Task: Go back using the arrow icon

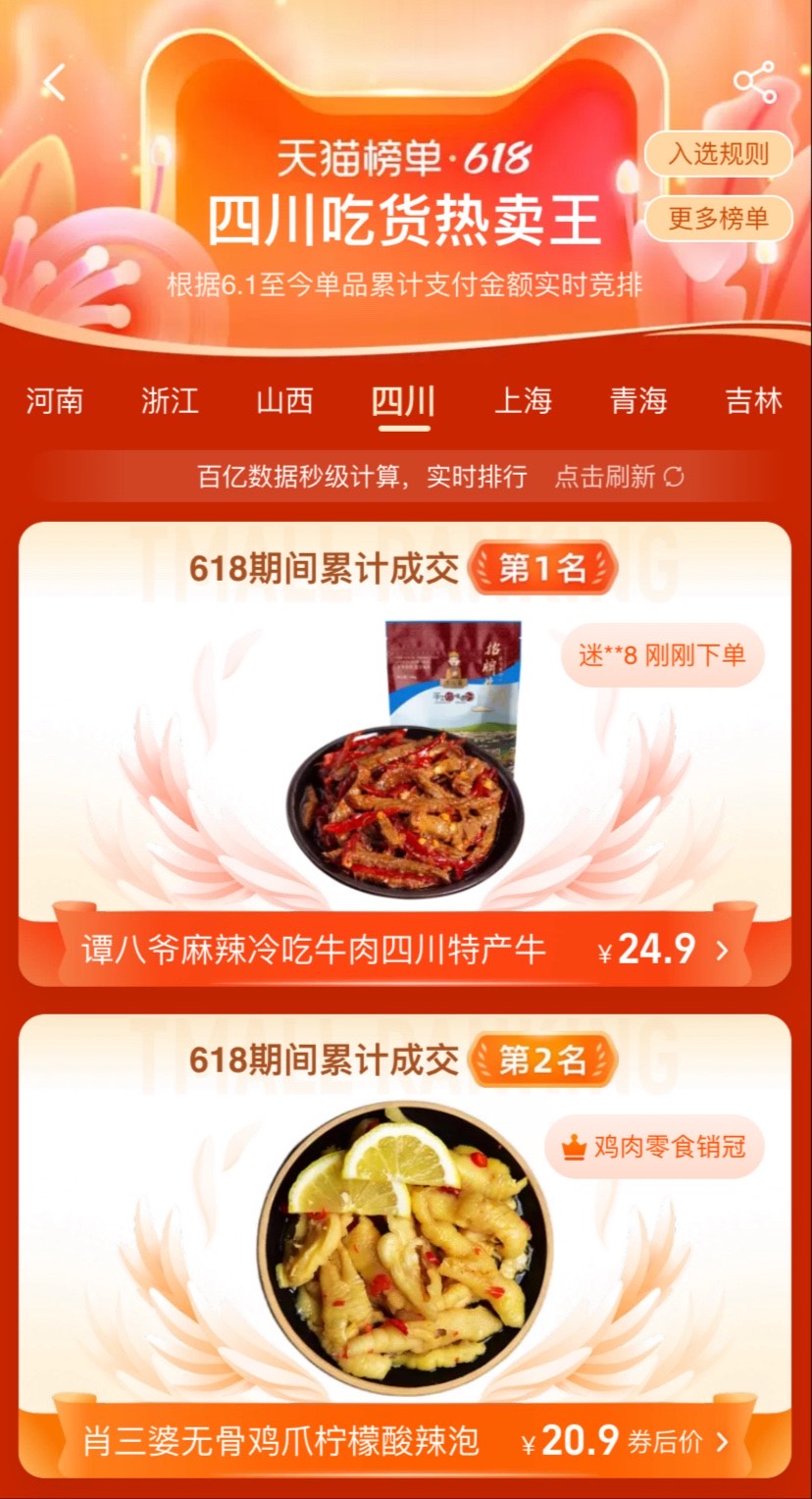Action: pos(55,82)
